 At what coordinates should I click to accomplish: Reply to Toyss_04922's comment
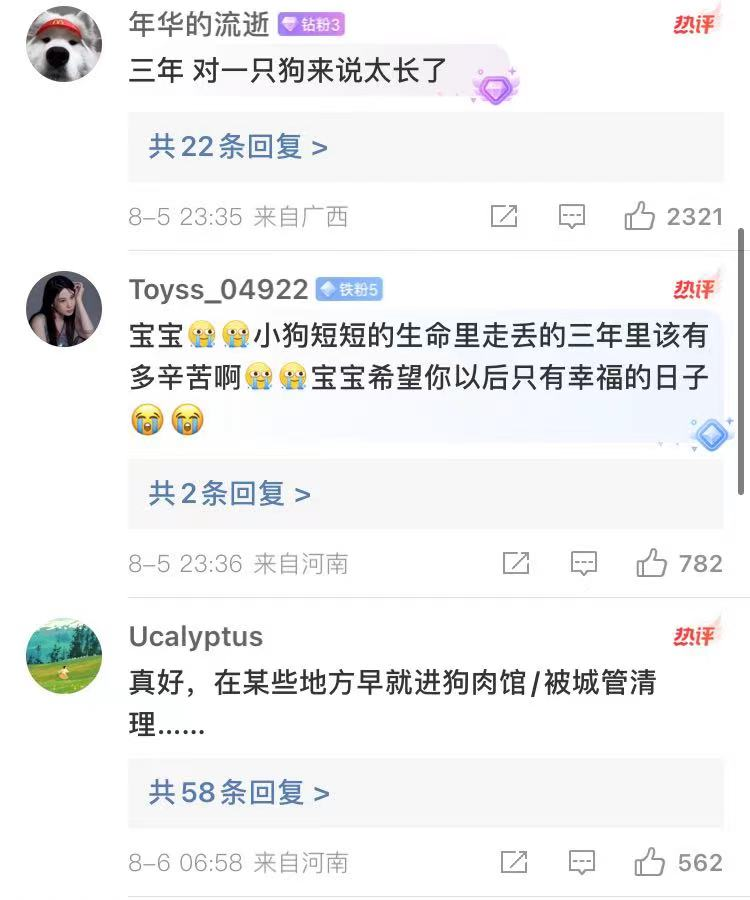(x=583, y=564)
